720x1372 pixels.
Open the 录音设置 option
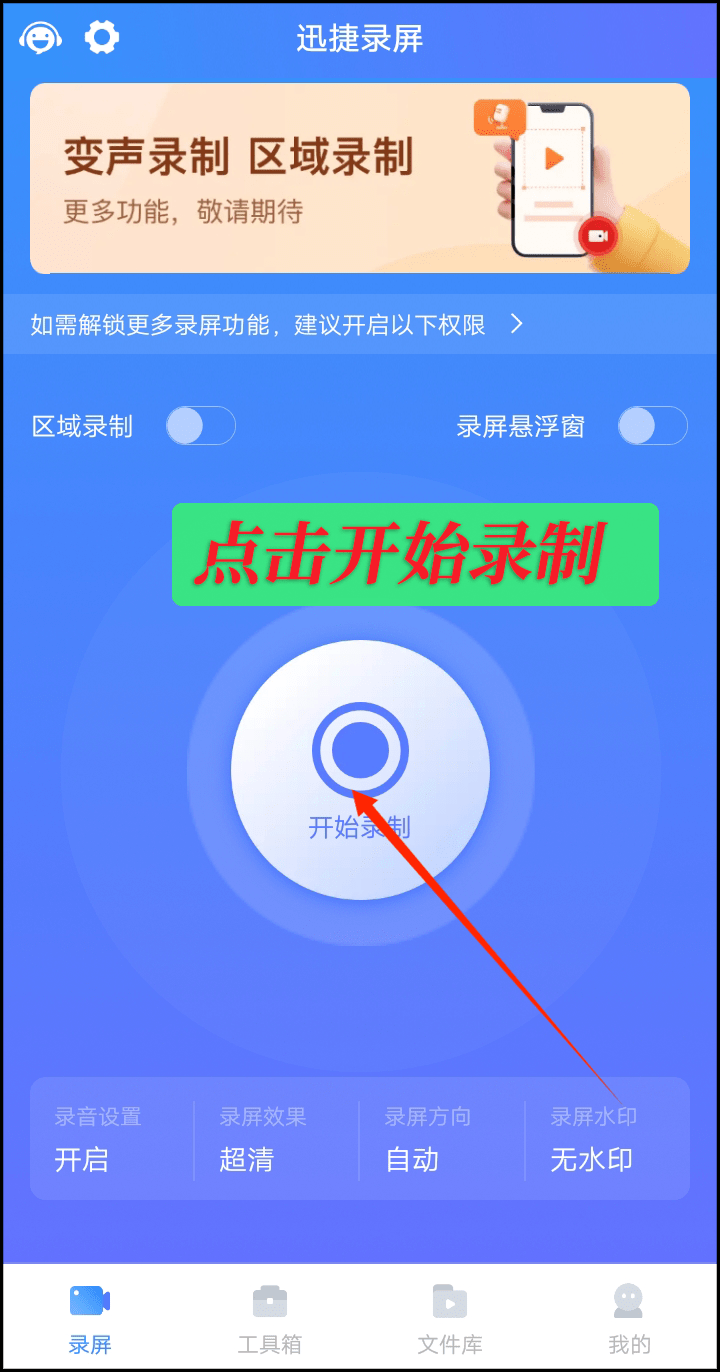point(110,1139)
